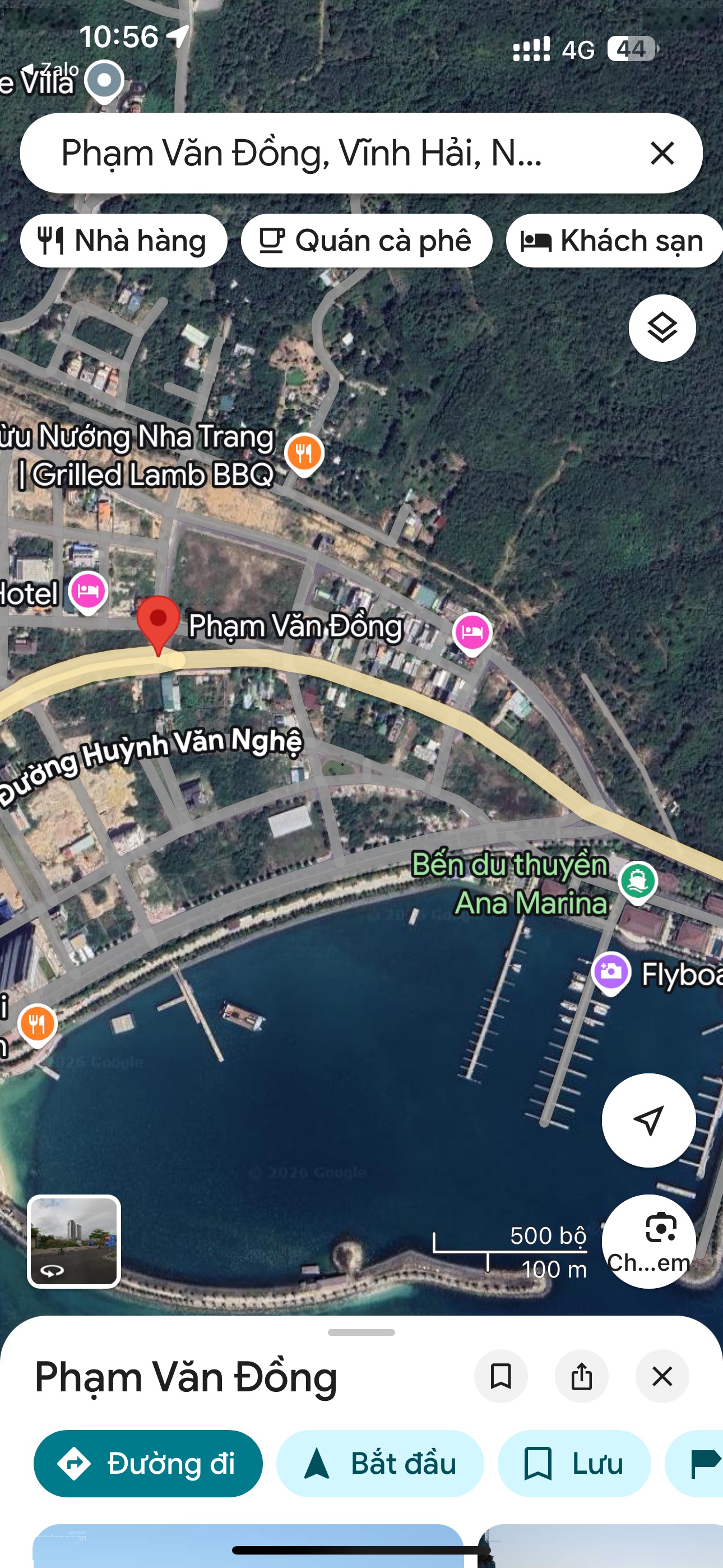
Task: Filter by Khách sạn chip
Action: tap(614, 241)
